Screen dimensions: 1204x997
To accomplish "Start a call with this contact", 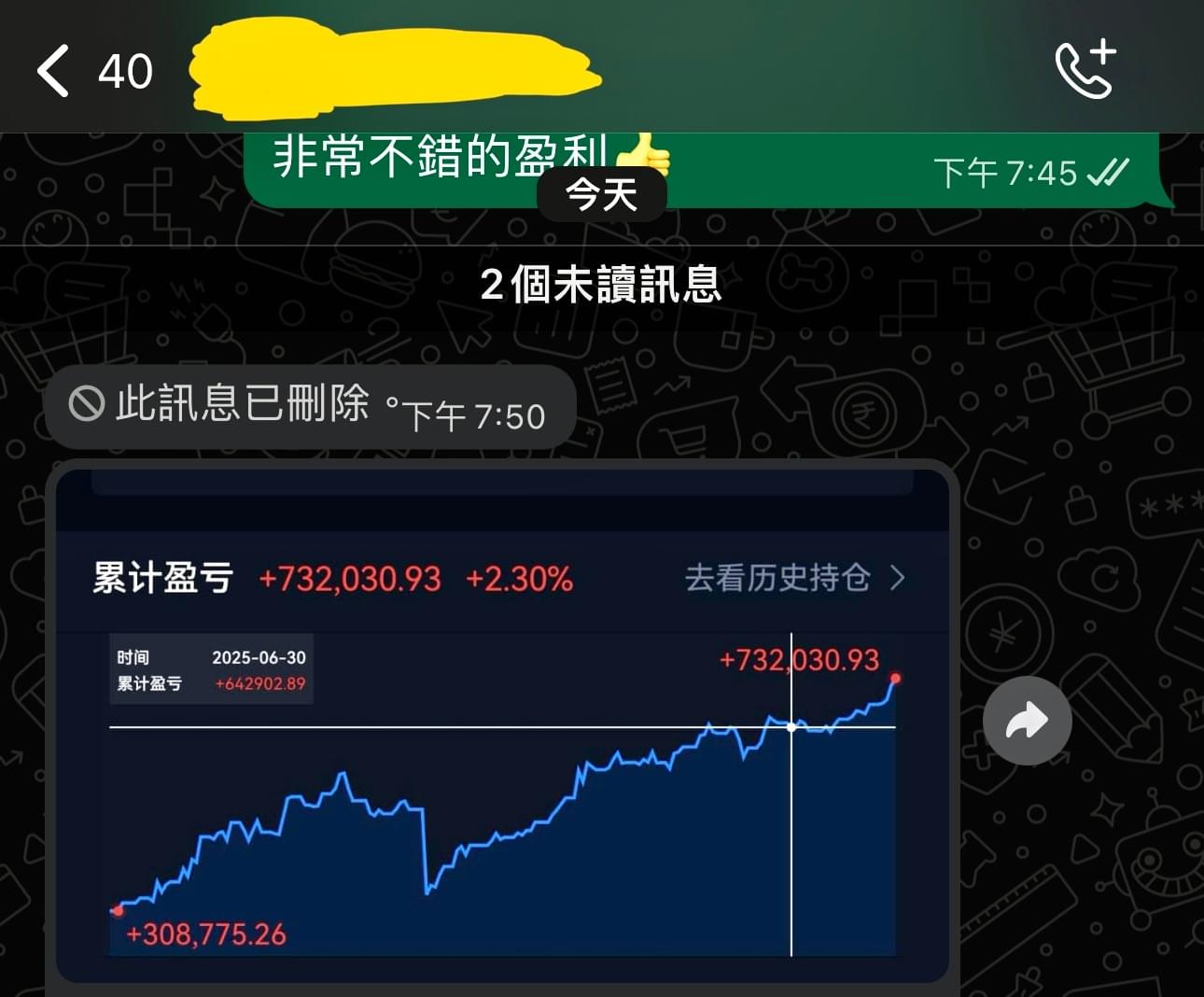I will (1085, 69).
